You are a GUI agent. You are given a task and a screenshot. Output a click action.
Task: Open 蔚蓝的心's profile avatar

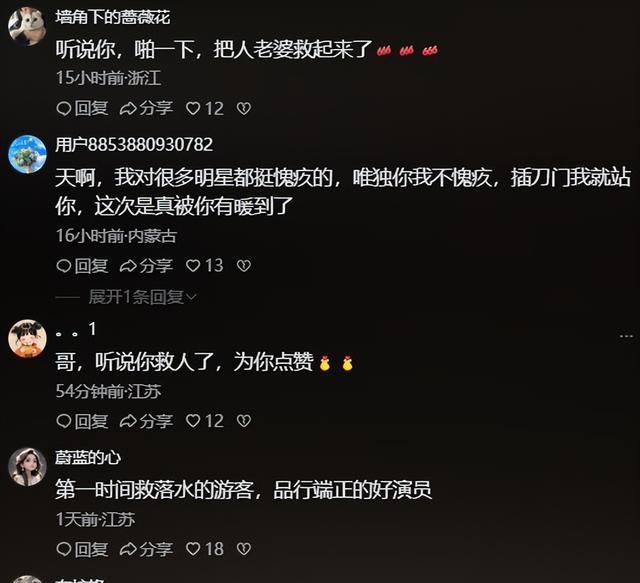27,466
